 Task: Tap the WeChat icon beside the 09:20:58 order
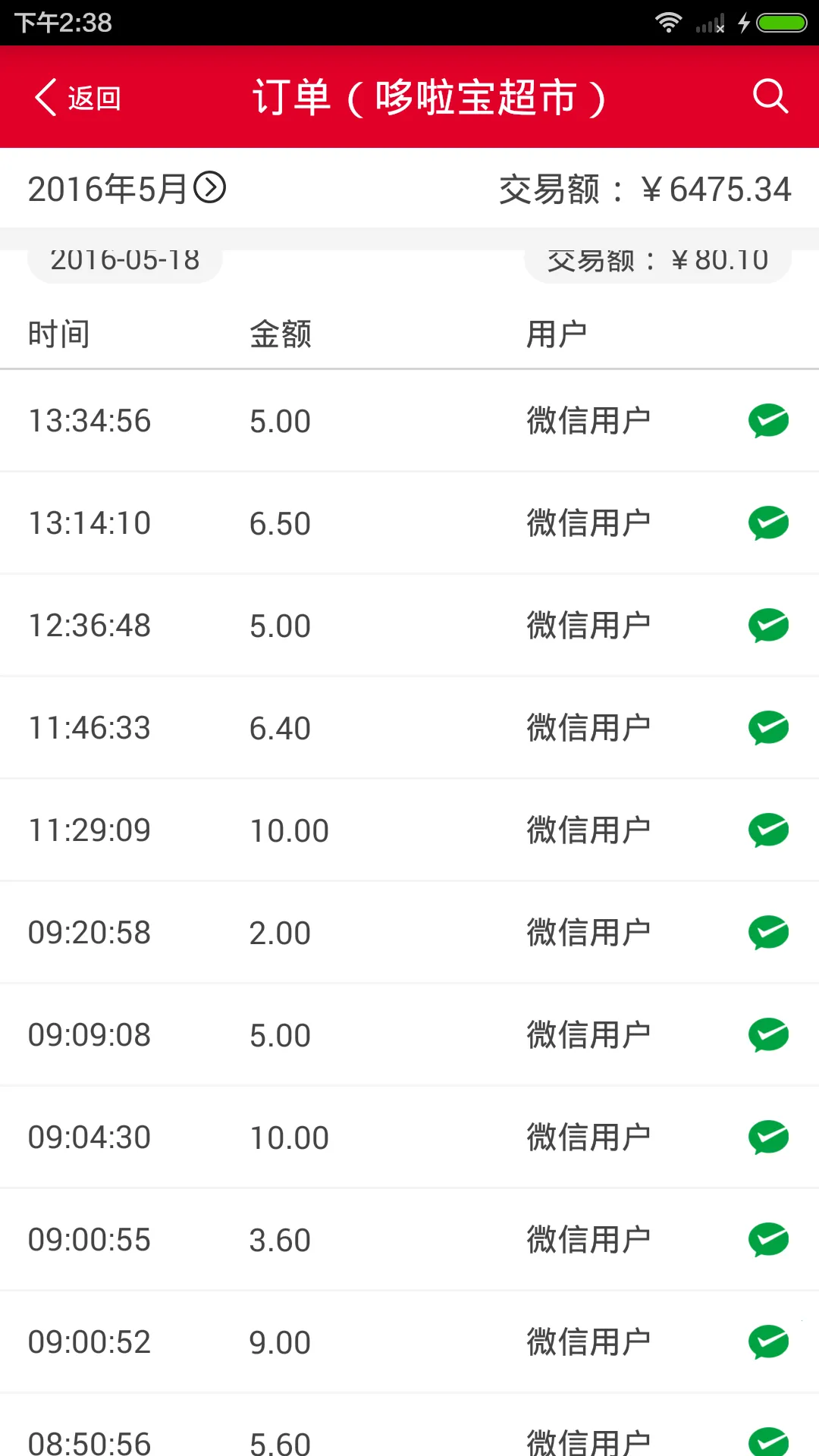coord(767,932)
